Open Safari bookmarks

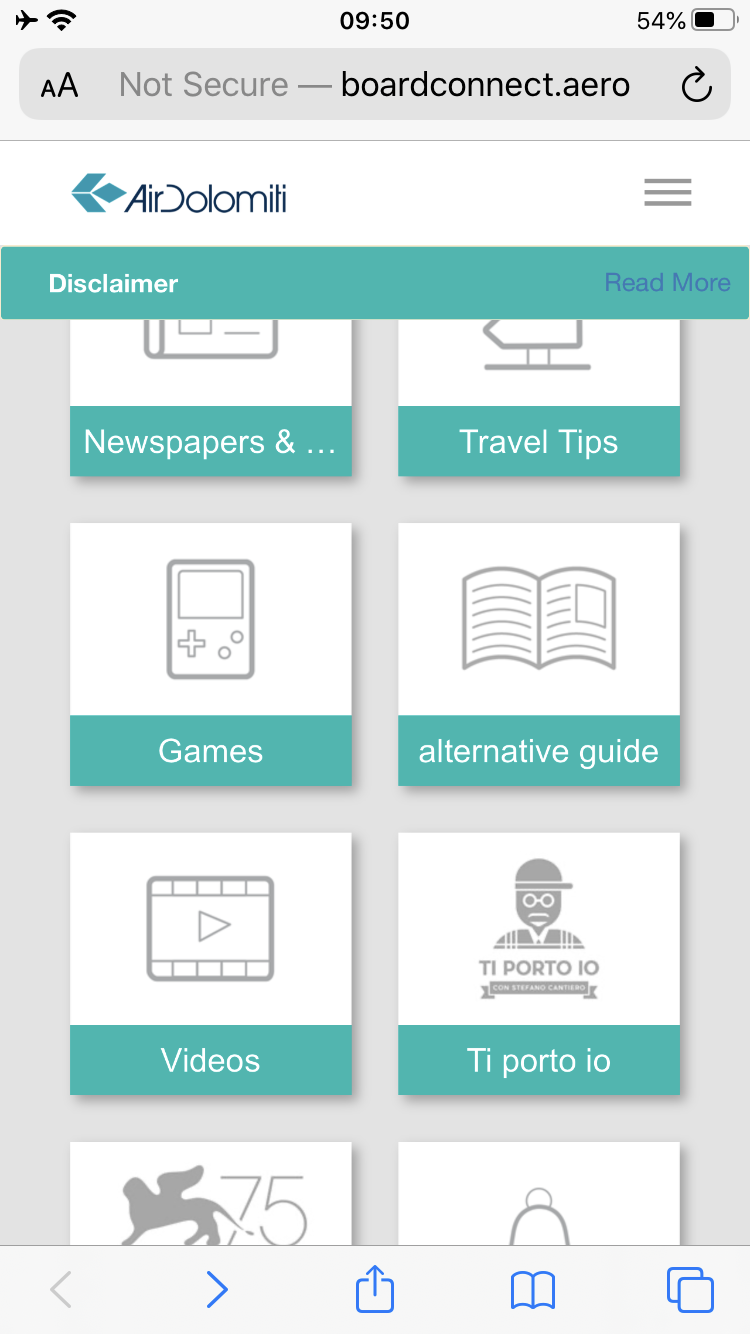(x=532, y=1290)
